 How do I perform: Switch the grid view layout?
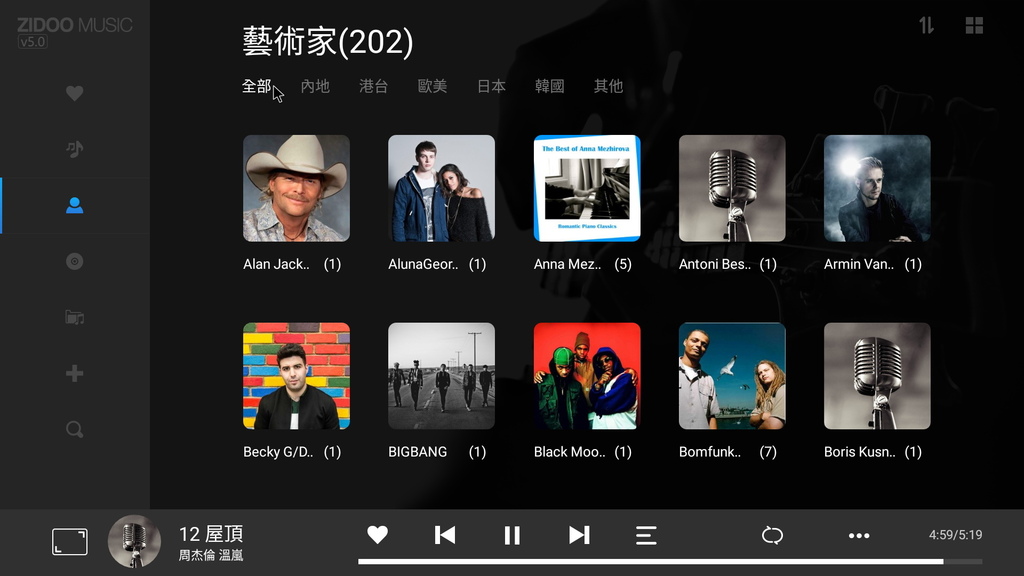[974, 26]
